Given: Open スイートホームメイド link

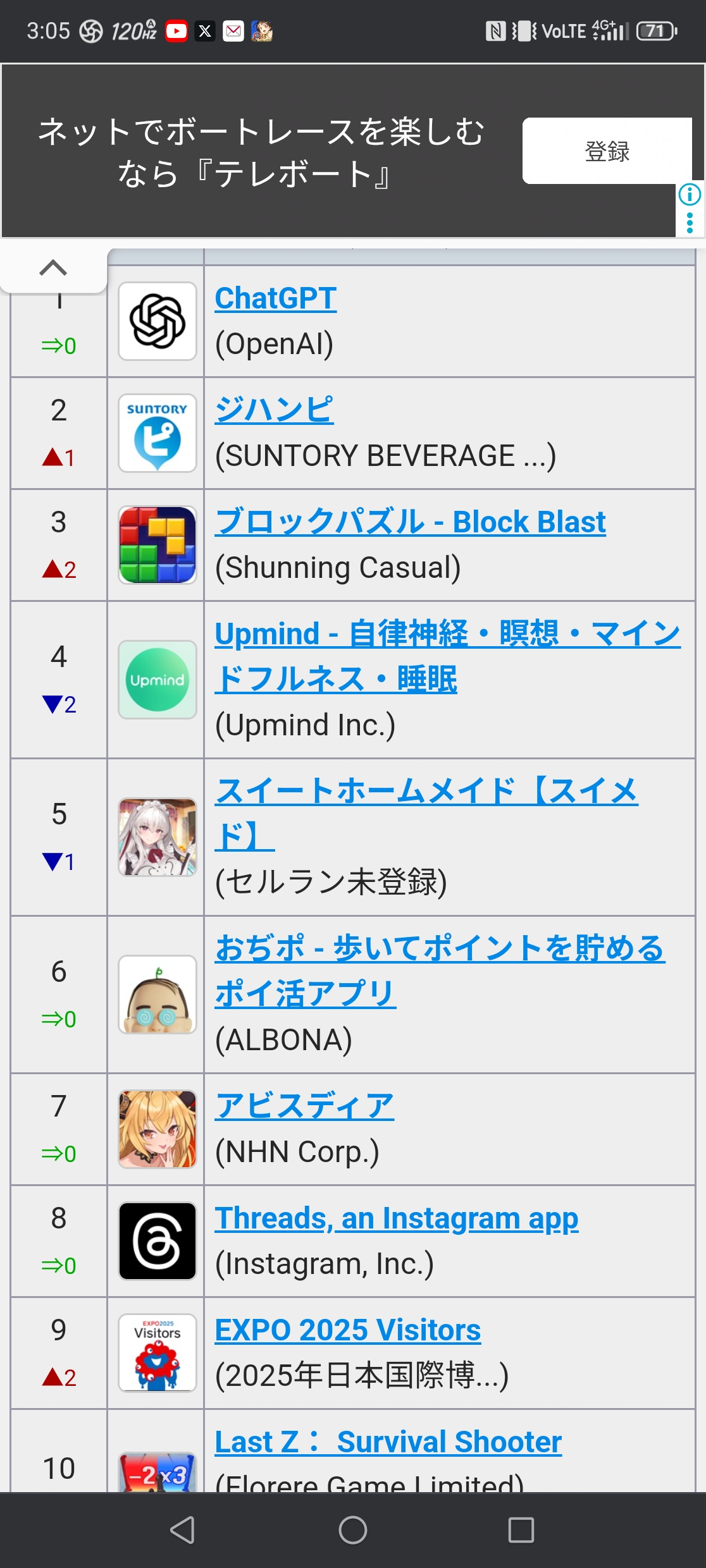Looking at the screenshot, I should (x=426, y=792).
